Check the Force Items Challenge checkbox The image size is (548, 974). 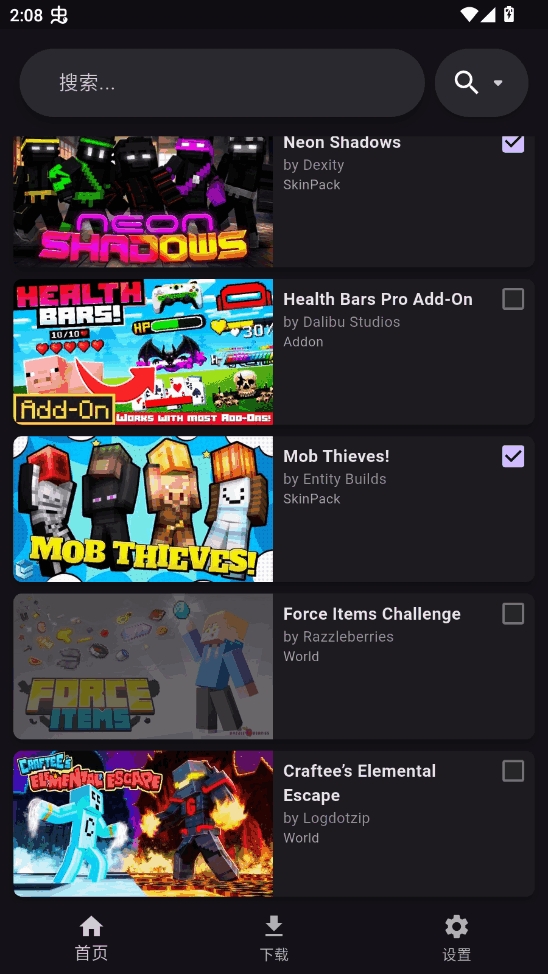pyautogui.click(x=513, y=614)
